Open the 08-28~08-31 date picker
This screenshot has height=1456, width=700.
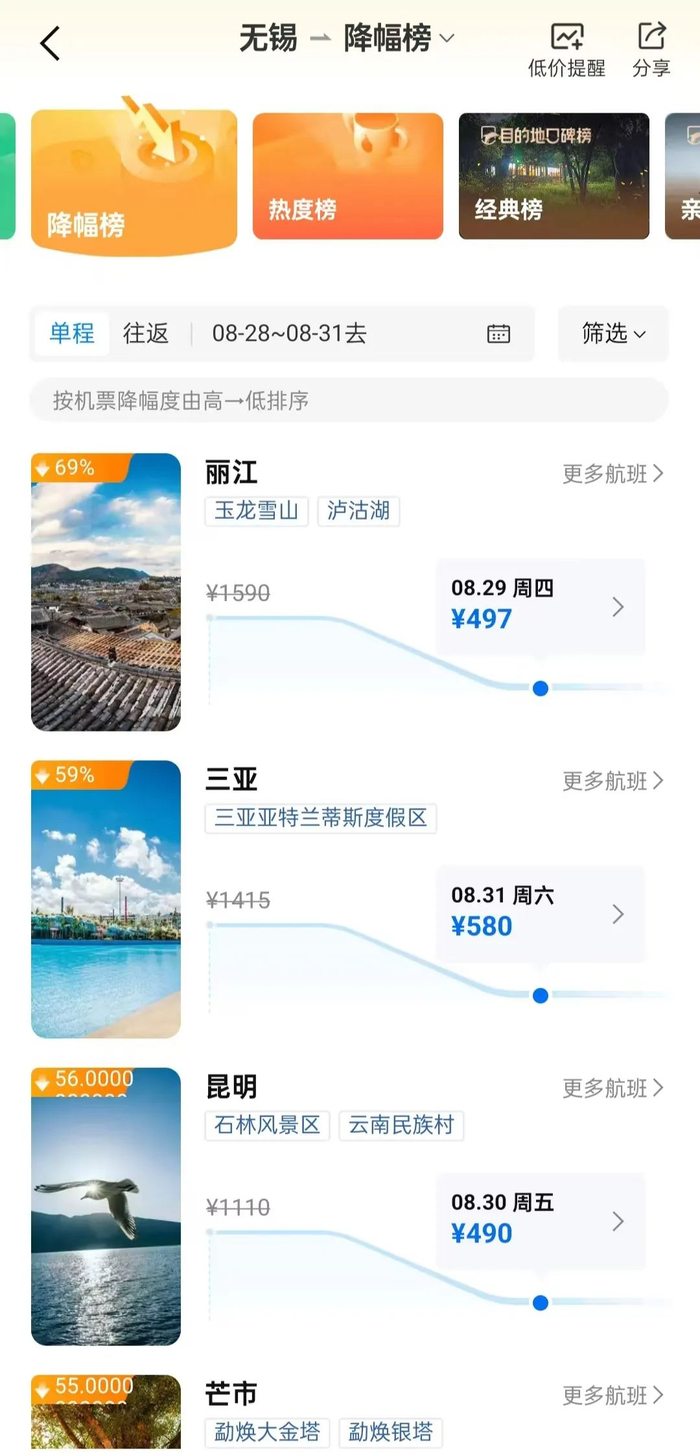tap(360, 333)
